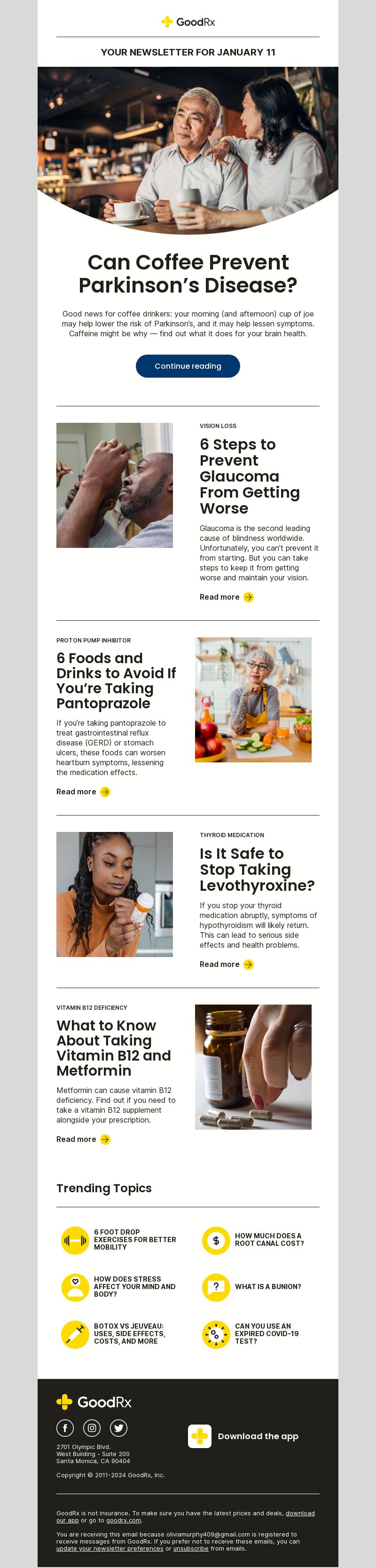Image resolution: width=376 pixels, height=1568 pixels.
Task: Open the GoodRx Twitter profile
Action: tap(118, 1427)
